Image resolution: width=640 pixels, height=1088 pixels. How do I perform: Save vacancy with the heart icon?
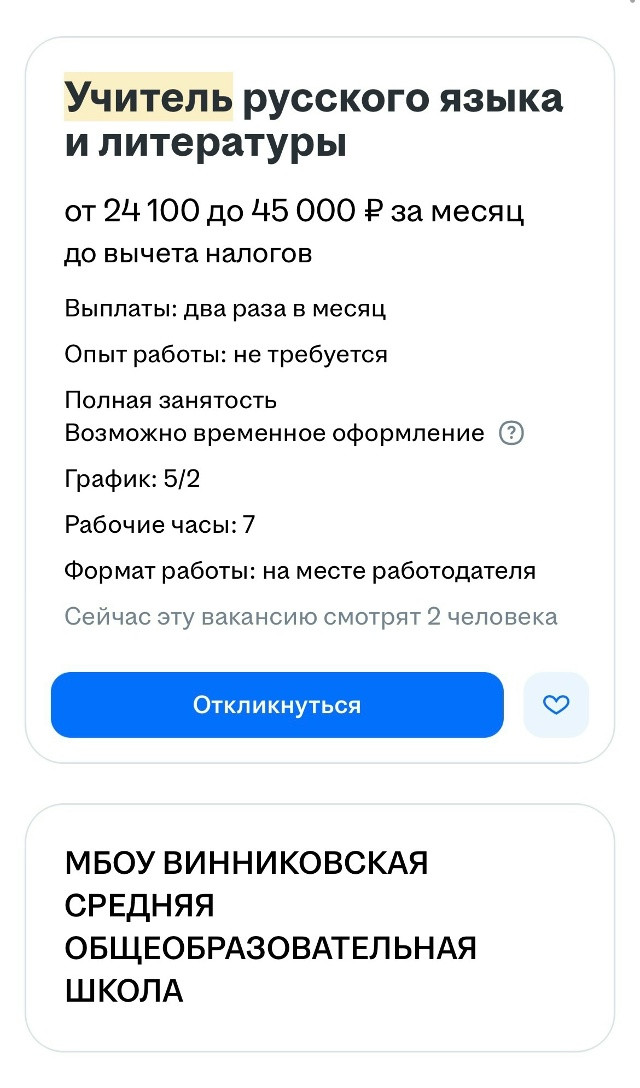555,704
